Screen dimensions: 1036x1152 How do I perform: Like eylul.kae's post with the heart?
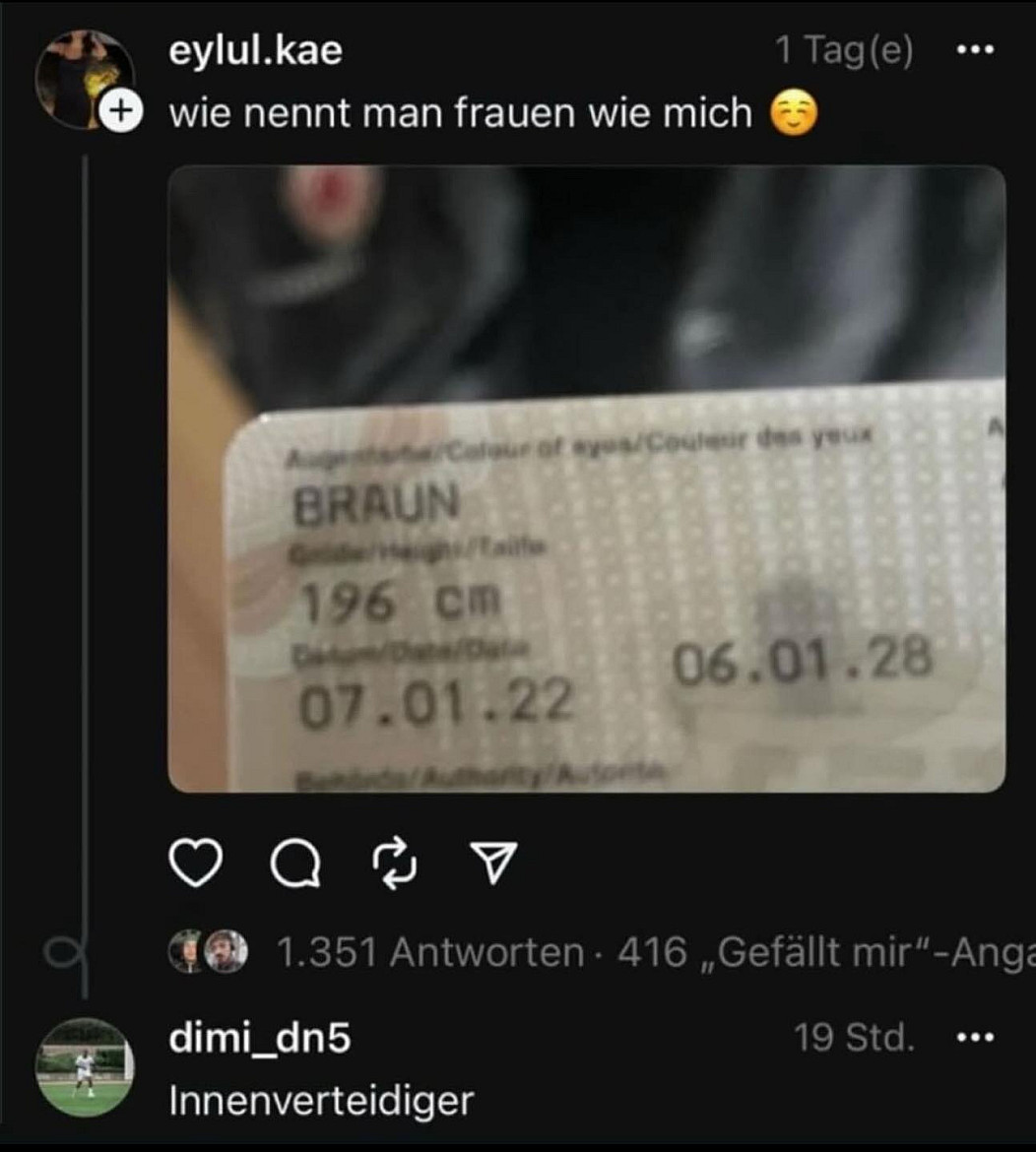(196, 864)
